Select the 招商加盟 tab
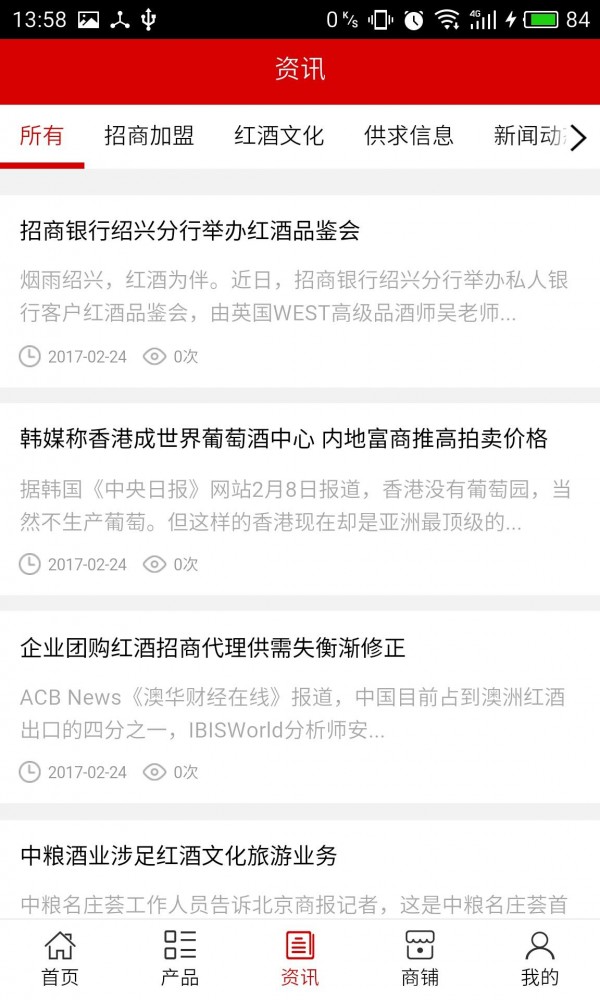600x1000 pixels. (x=149, y=136)
